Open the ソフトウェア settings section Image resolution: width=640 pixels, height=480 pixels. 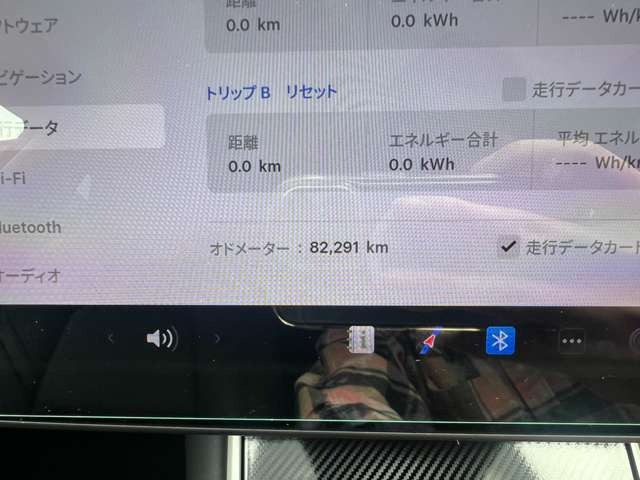pos(30,25)
